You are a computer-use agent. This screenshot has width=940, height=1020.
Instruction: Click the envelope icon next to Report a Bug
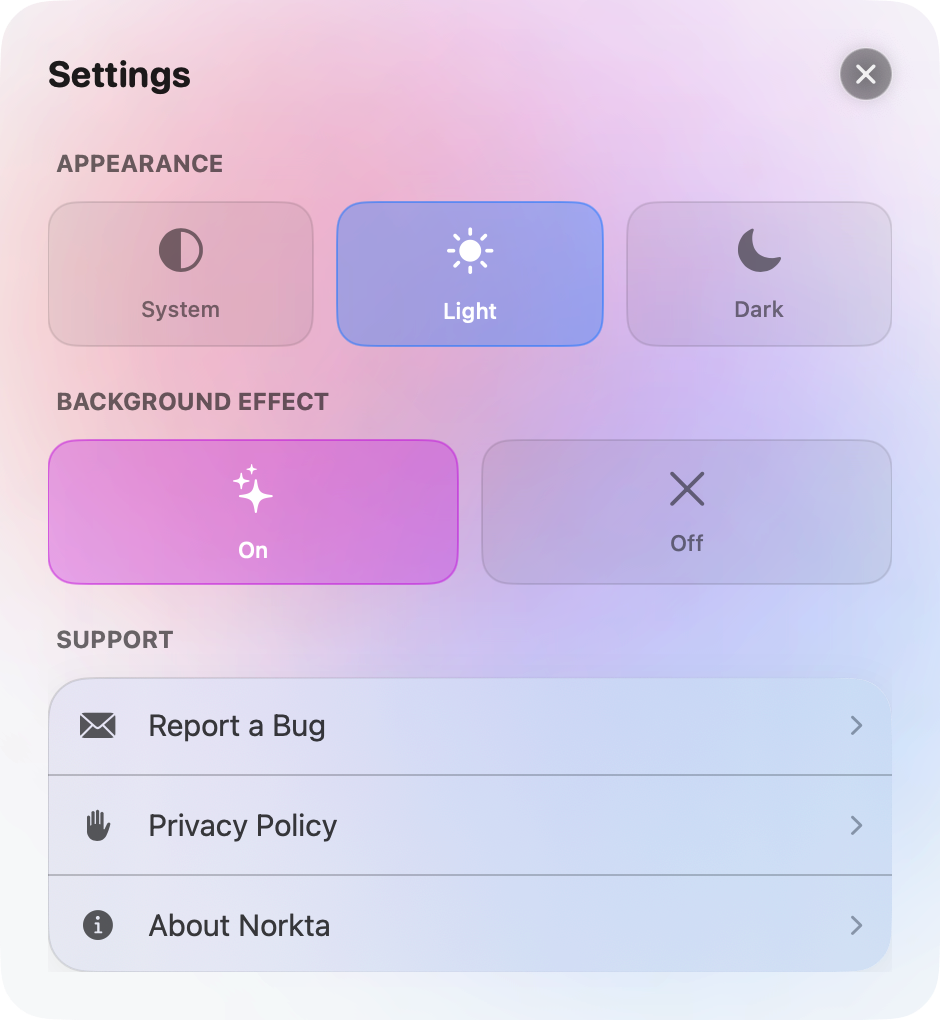[97, 726]
